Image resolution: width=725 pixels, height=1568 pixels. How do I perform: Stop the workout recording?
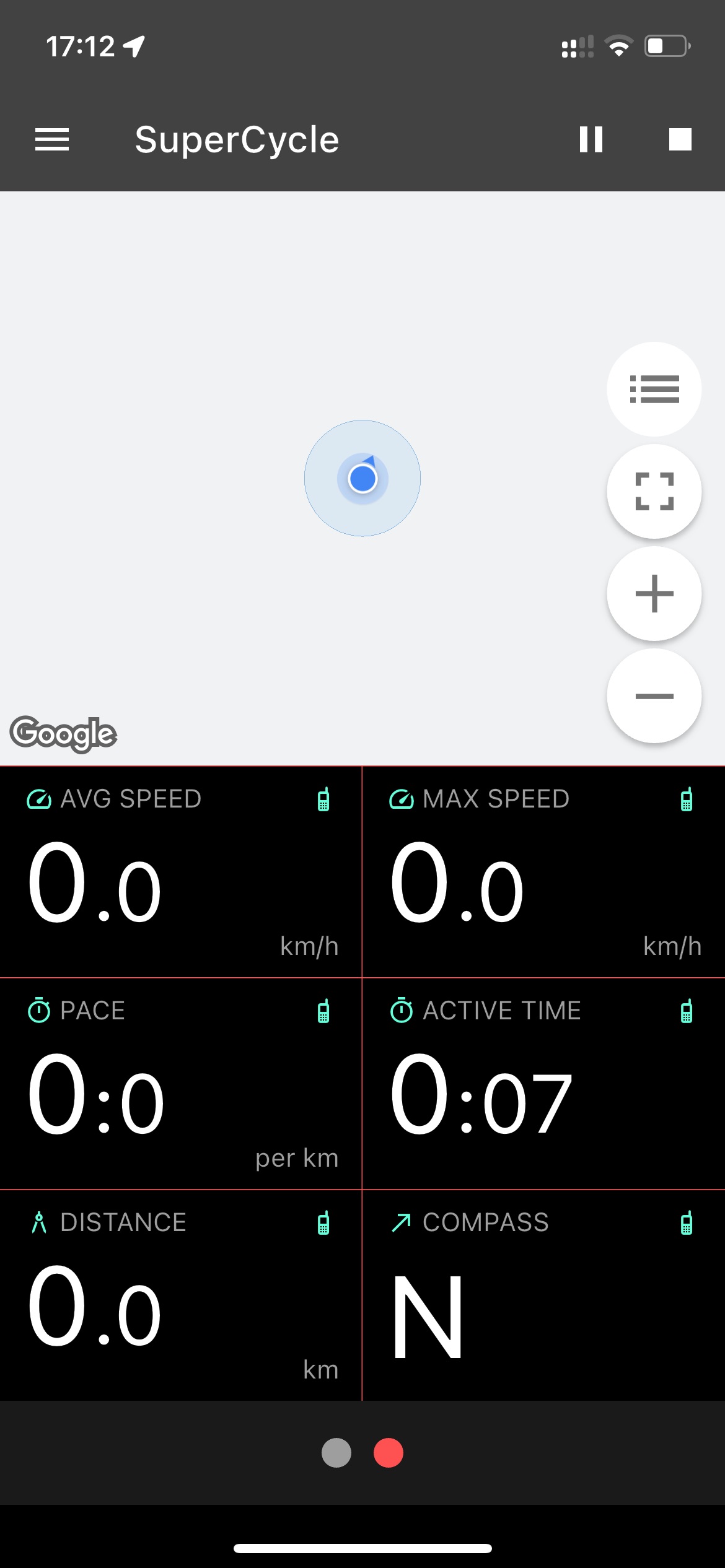pos(680,139)
